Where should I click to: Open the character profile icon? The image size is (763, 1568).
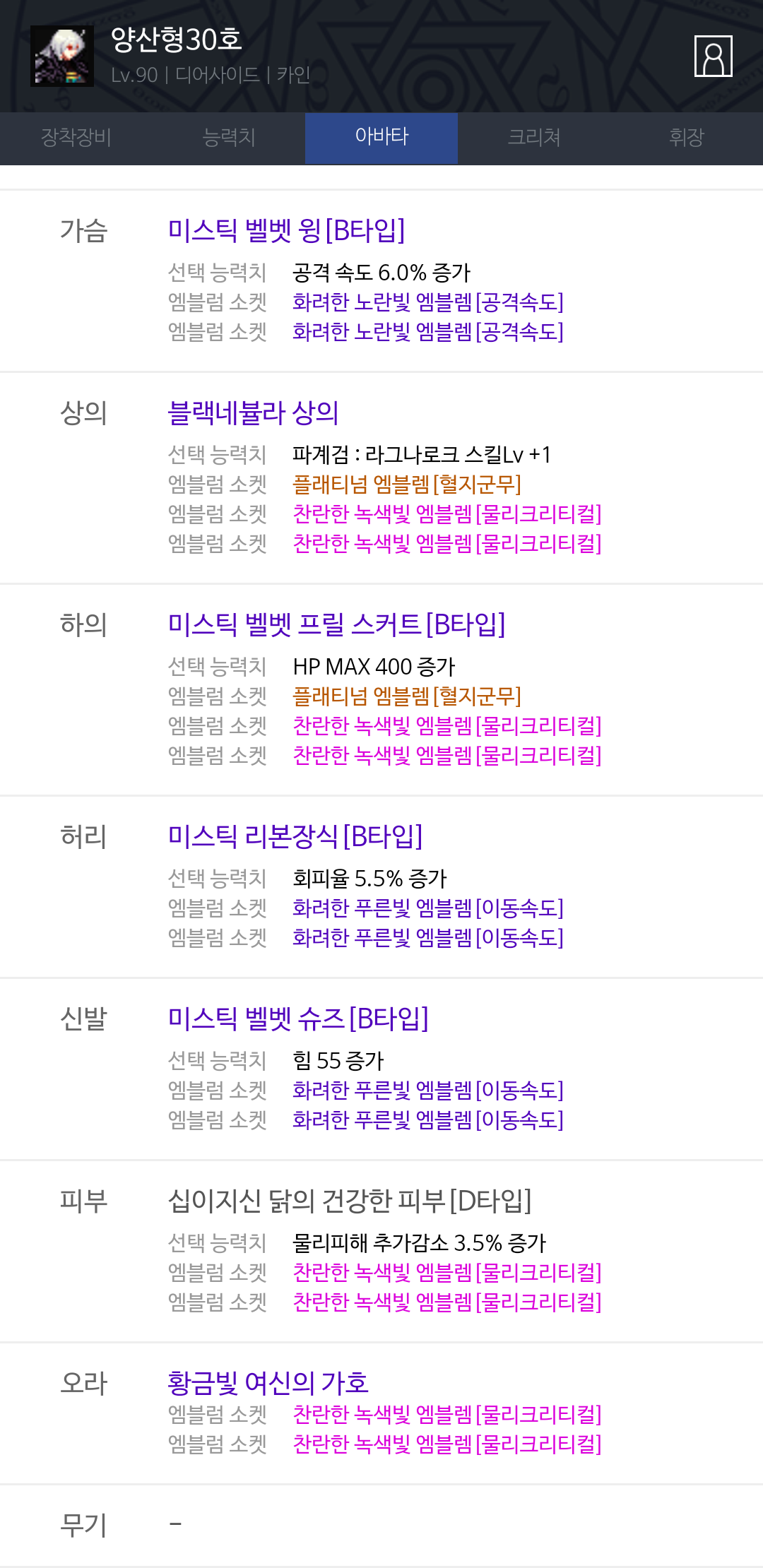(x=713, y=56)
